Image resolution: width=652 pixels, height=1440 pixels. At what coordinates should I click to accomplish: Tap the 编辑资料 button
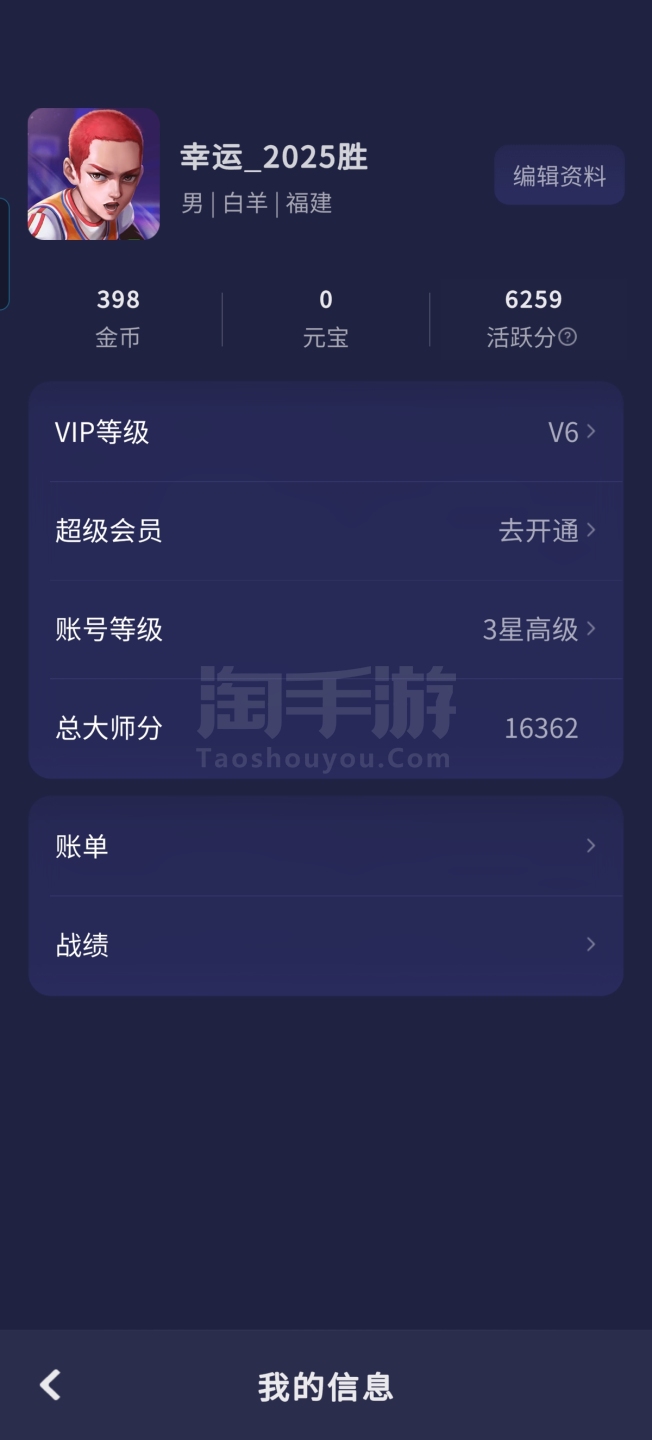coord(559,176)
